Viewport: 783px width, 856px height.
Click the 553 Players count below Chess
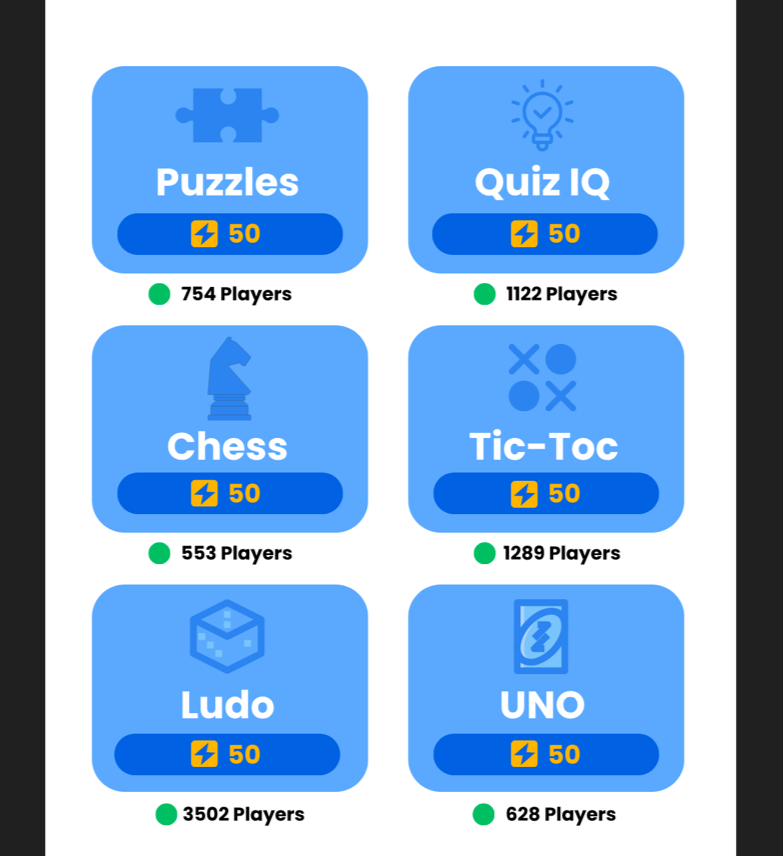point(236,553)
